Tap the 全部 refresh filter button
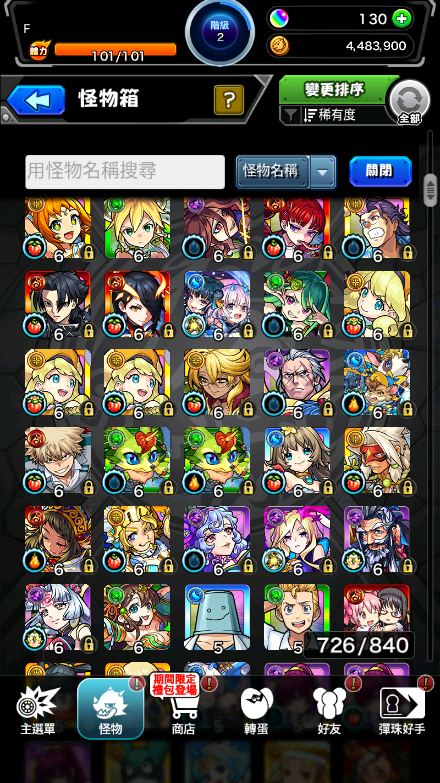This screenshot has height=783, width=440. point(409,102)
